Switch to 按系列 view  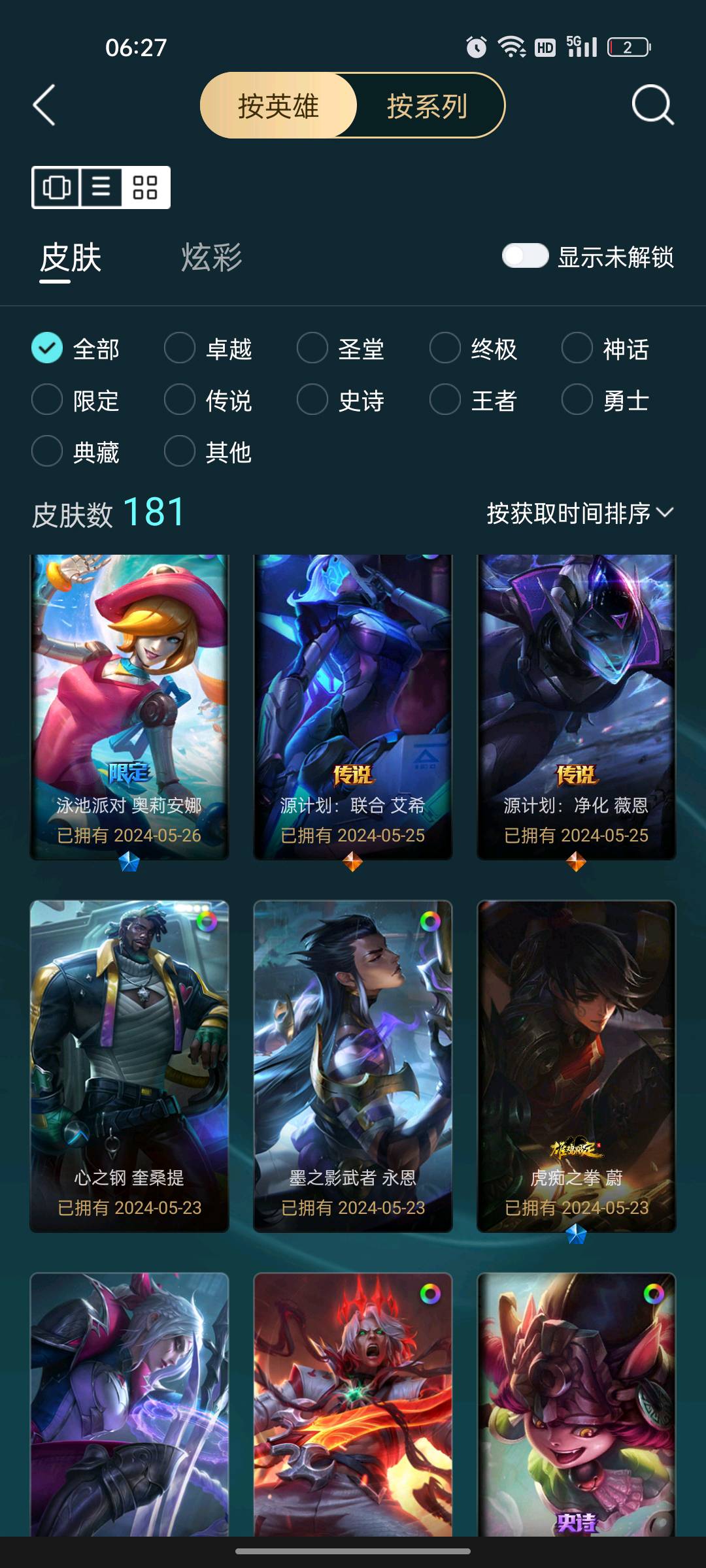[427, 106]
